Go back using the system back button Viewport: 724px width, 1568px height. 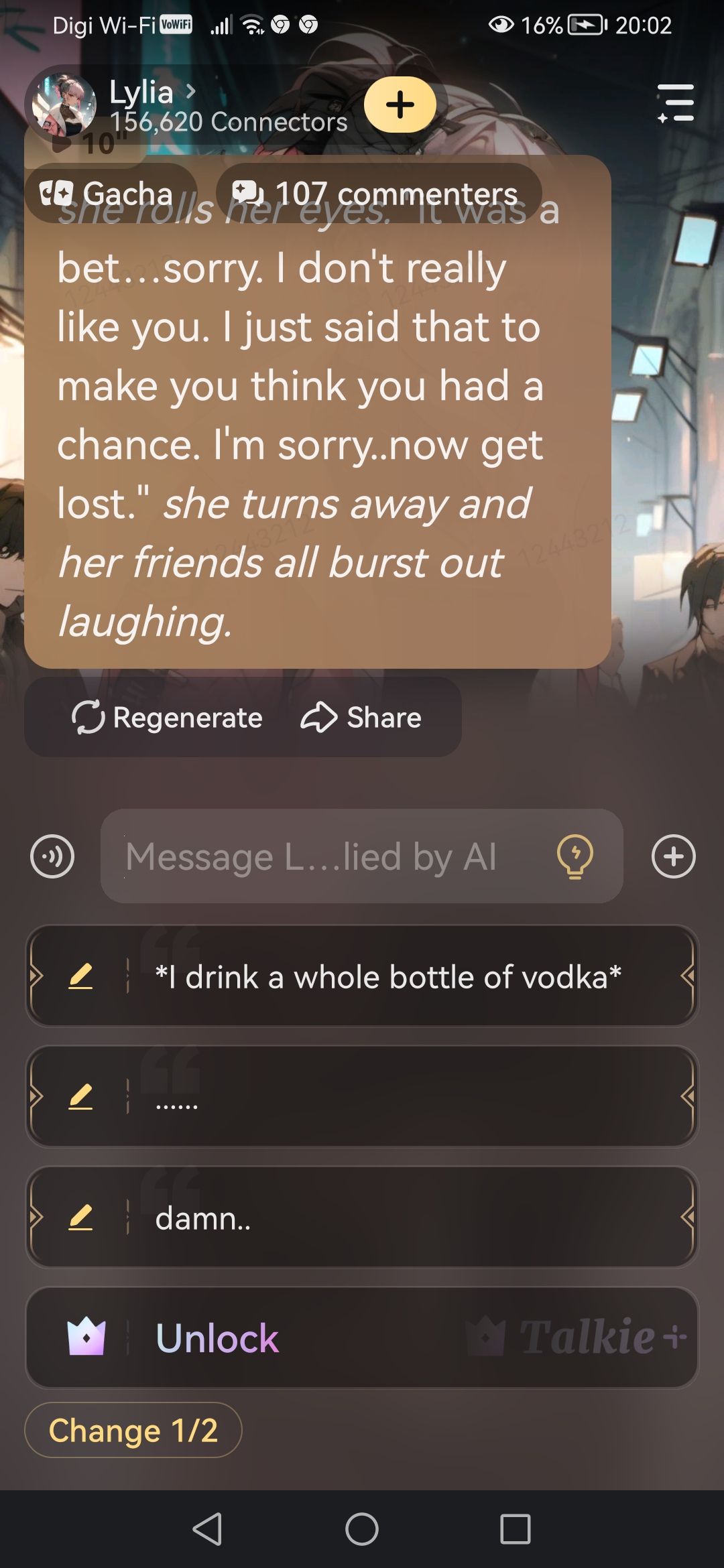click(x=208, y=1529)
